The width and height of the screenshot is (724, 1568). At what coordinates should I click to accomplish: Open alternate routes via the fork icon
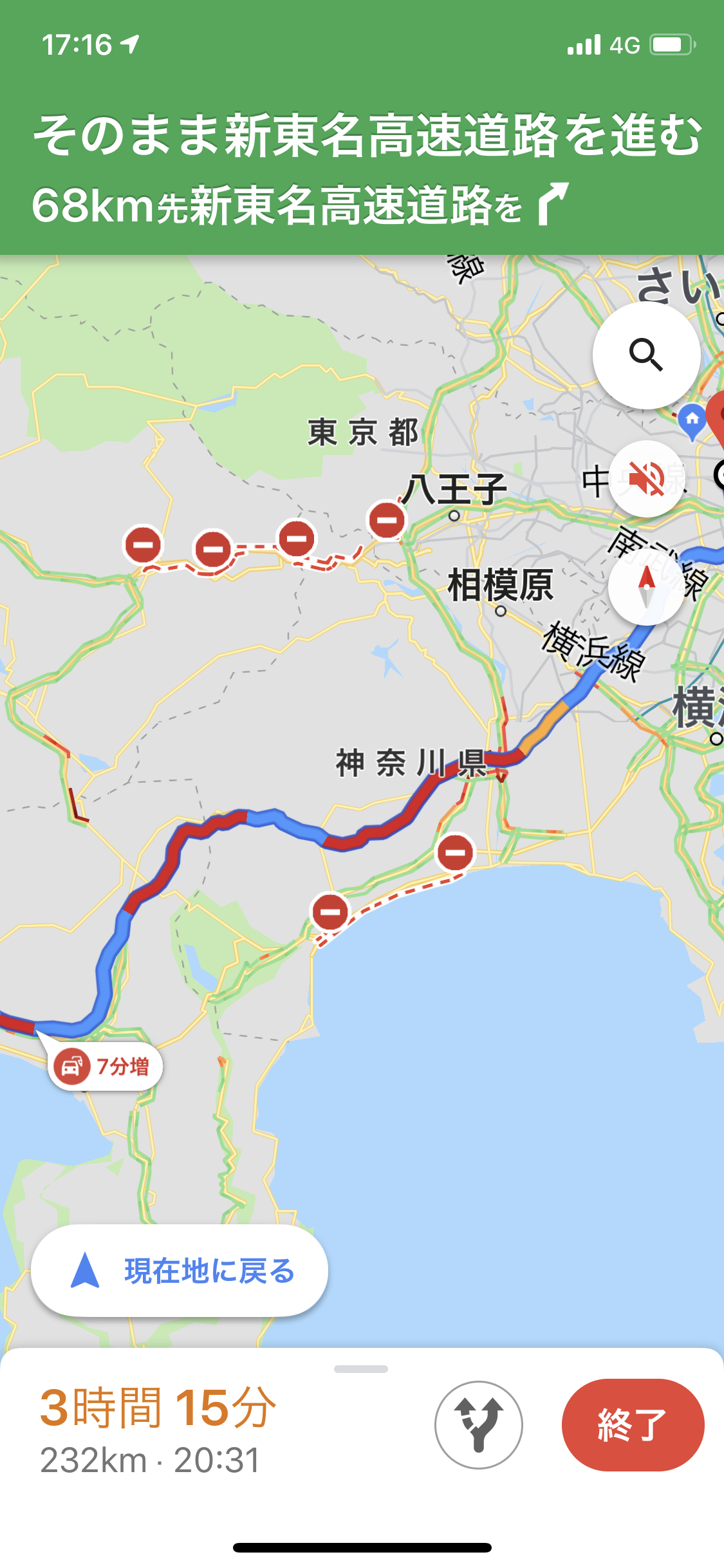coord(478,1425)
